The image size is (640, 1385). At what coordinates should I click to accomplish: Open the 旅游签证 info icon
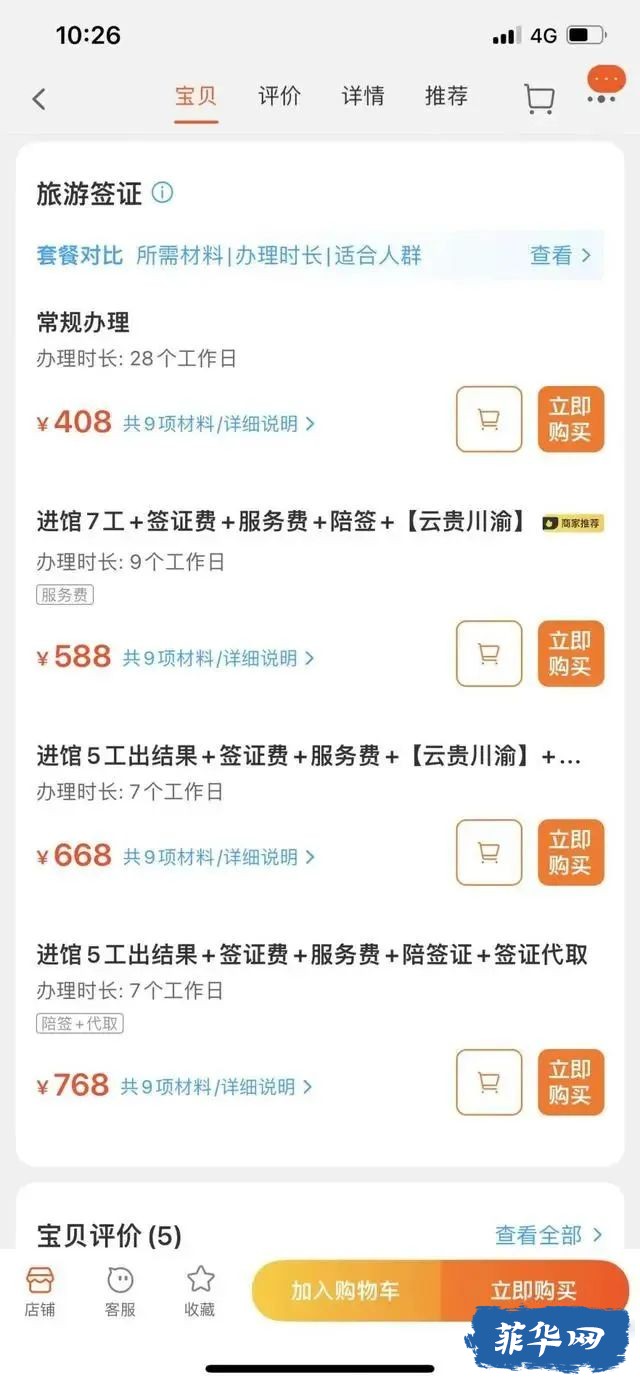[162, 193]
